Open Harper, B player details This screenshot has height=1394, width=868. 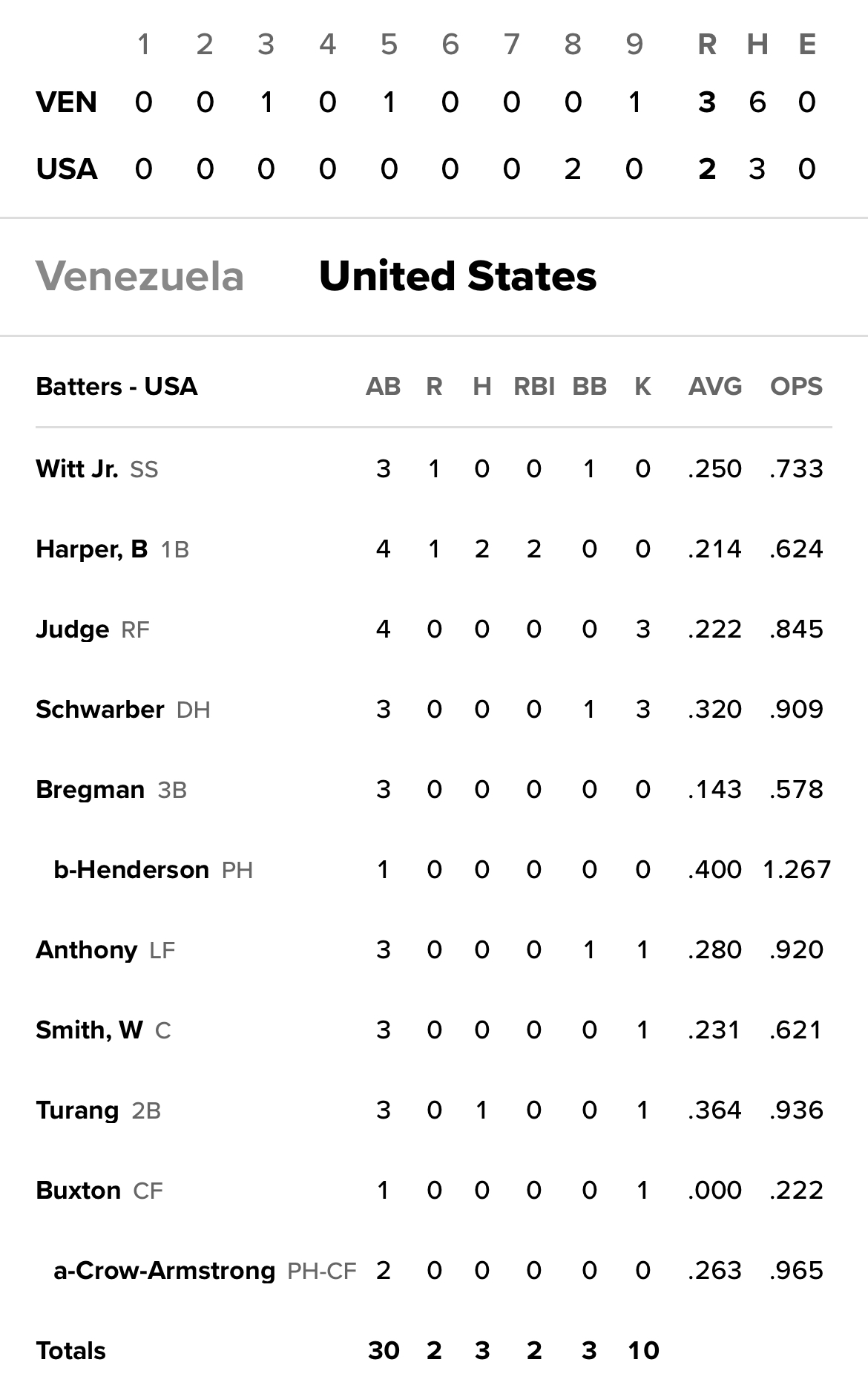point(91,549)
